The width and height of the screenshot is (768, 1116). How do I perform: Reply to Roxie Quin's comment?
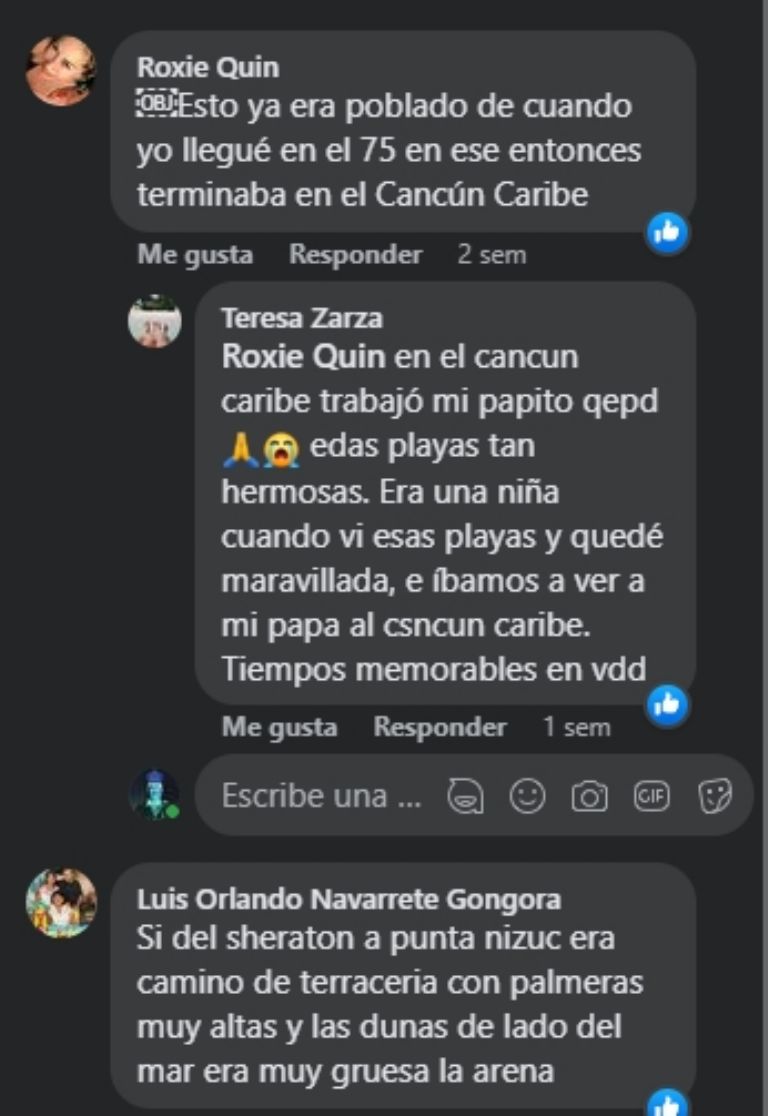click(x=355, y=254)
